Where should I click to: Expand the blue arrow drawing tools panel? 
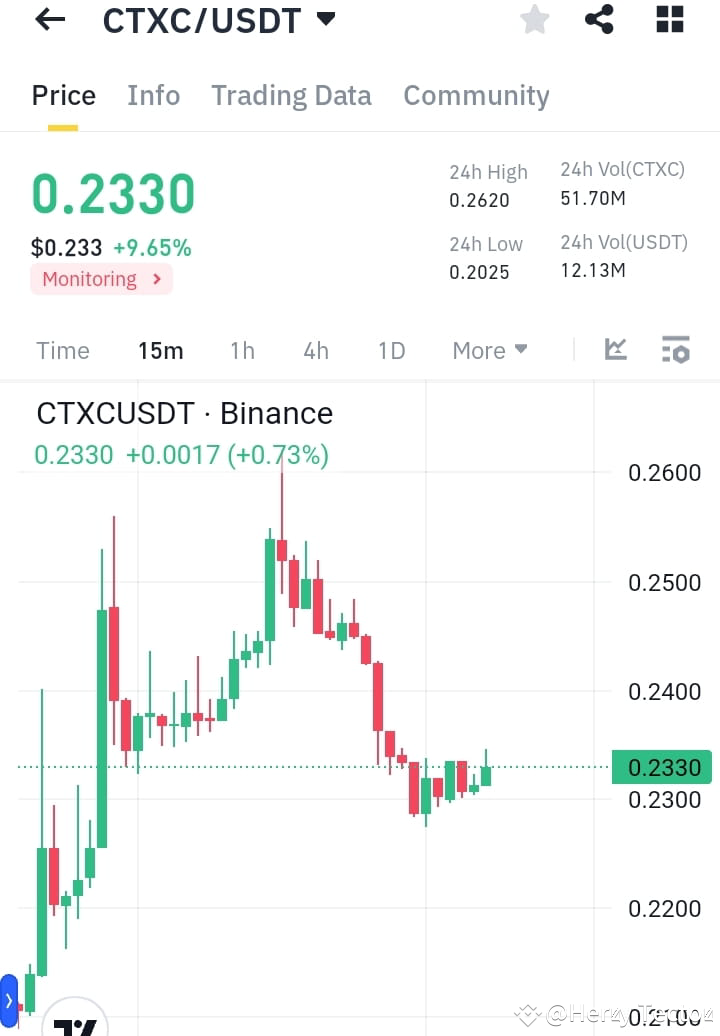(x=10, y=1000)
